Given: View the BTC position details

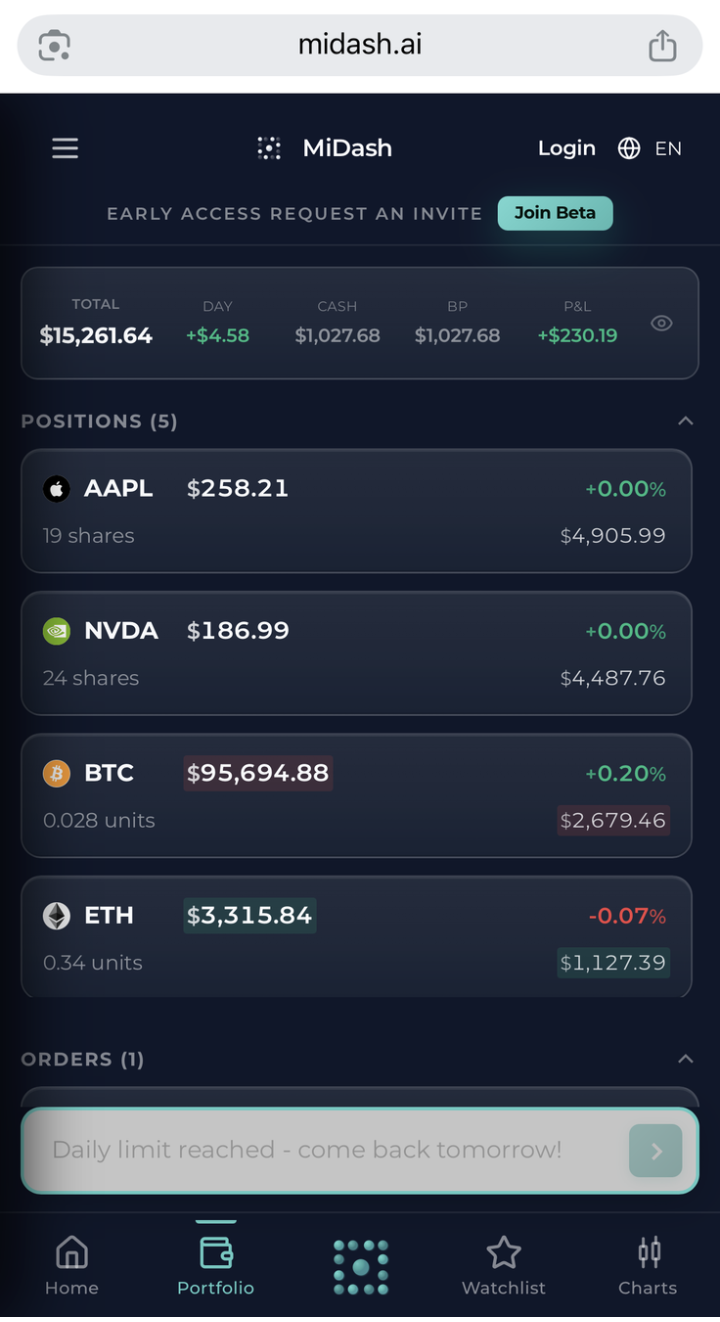Looking at the screenshot, I should (x=356, y=796).
